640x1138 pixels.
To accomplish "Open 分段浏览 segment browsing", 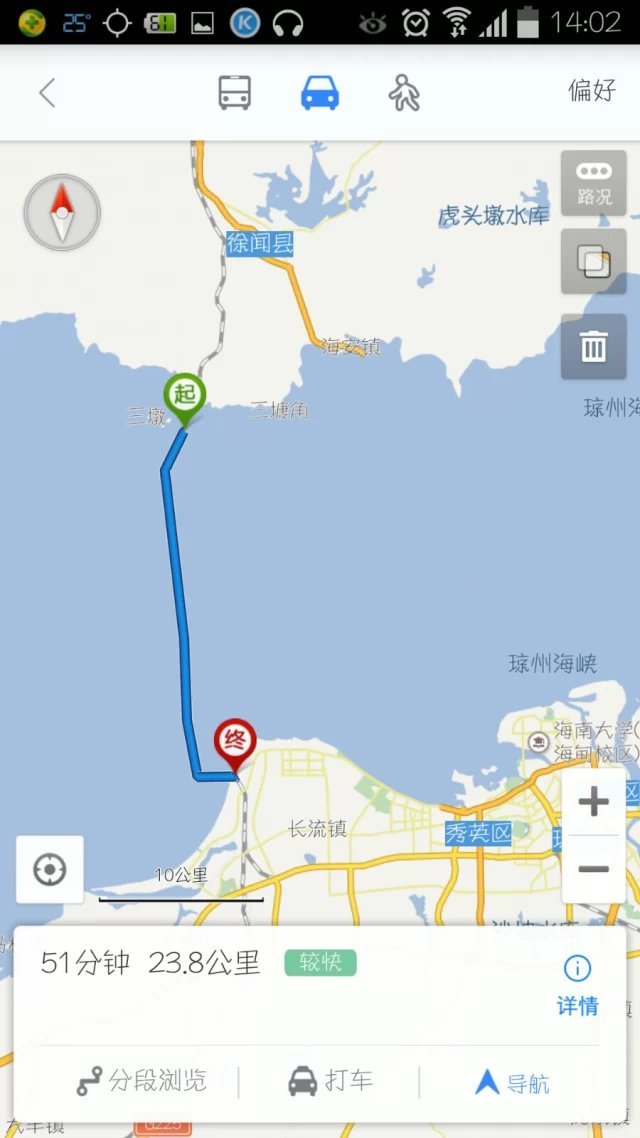I will point(142,1081).
